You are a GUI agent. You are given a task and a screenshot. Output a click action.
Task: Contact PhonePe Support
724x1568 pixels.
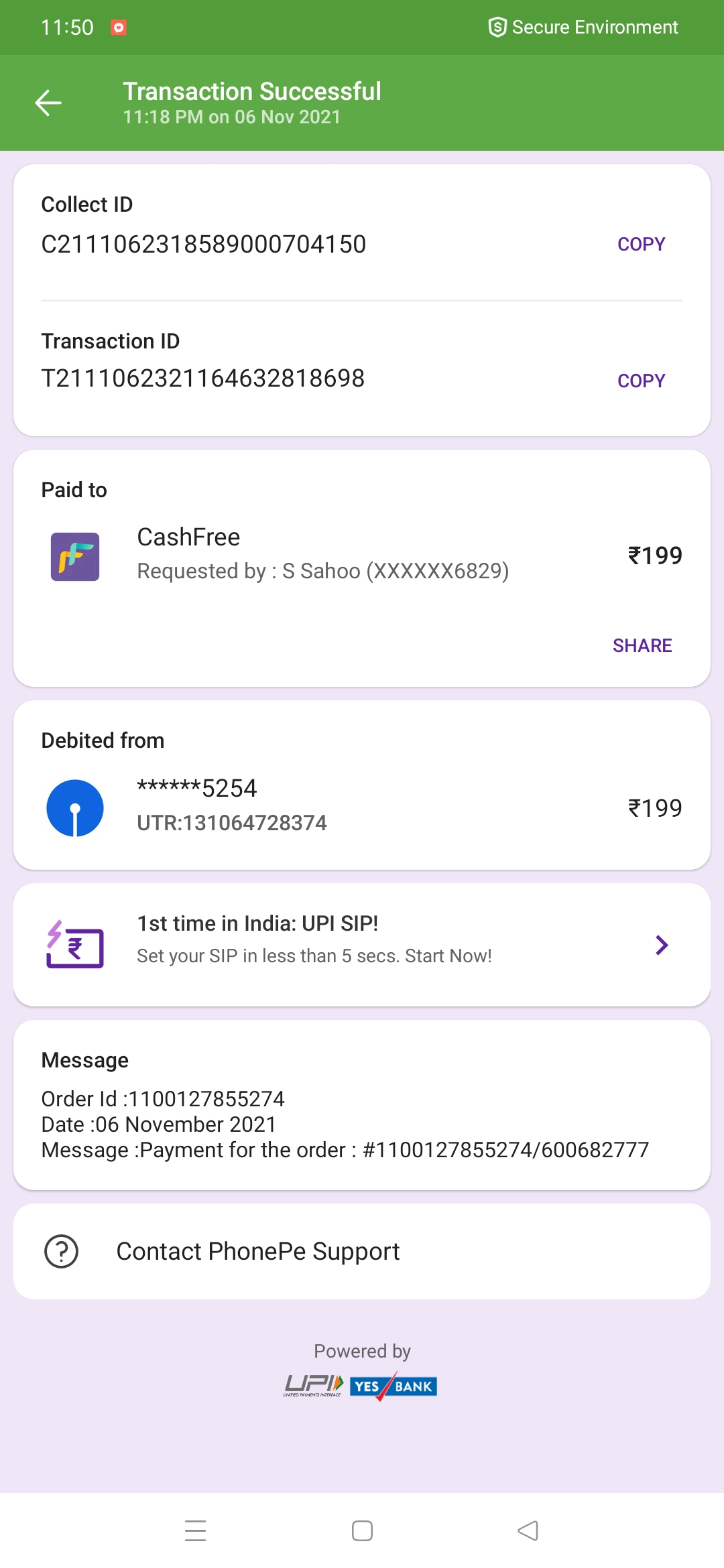tap(362, 1251)
